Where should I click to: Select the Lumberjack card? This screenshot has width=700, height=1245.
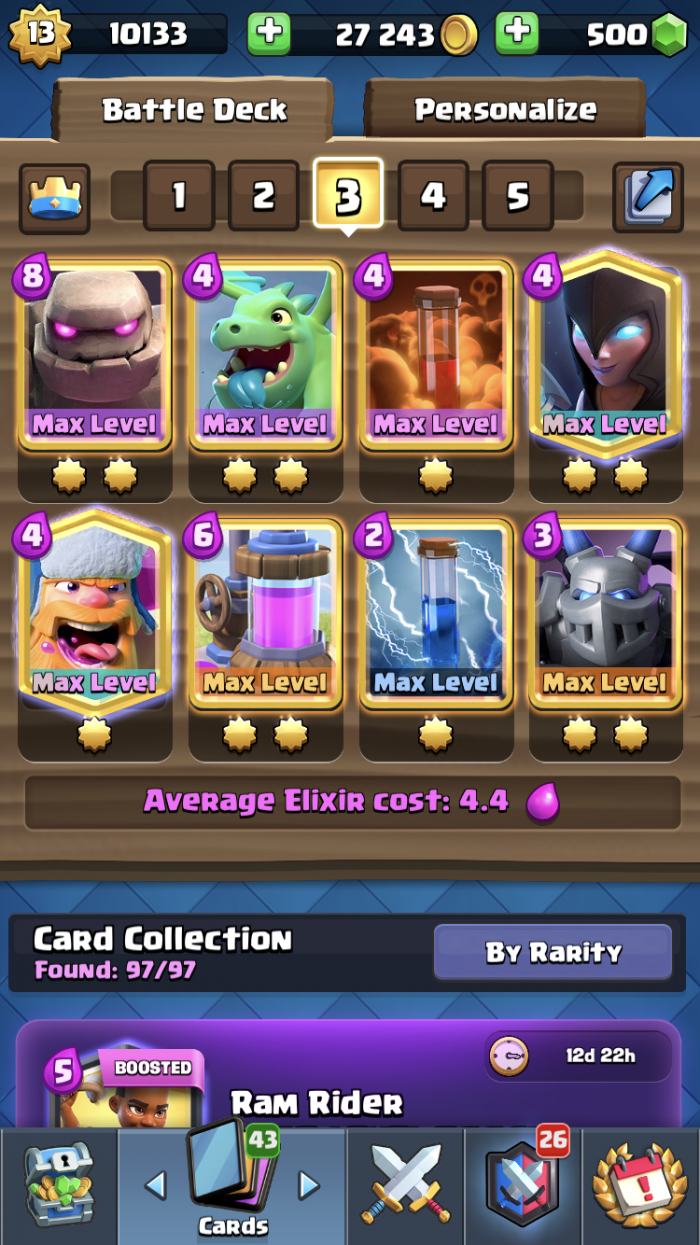pyautogui.click(x=95, y=612)
